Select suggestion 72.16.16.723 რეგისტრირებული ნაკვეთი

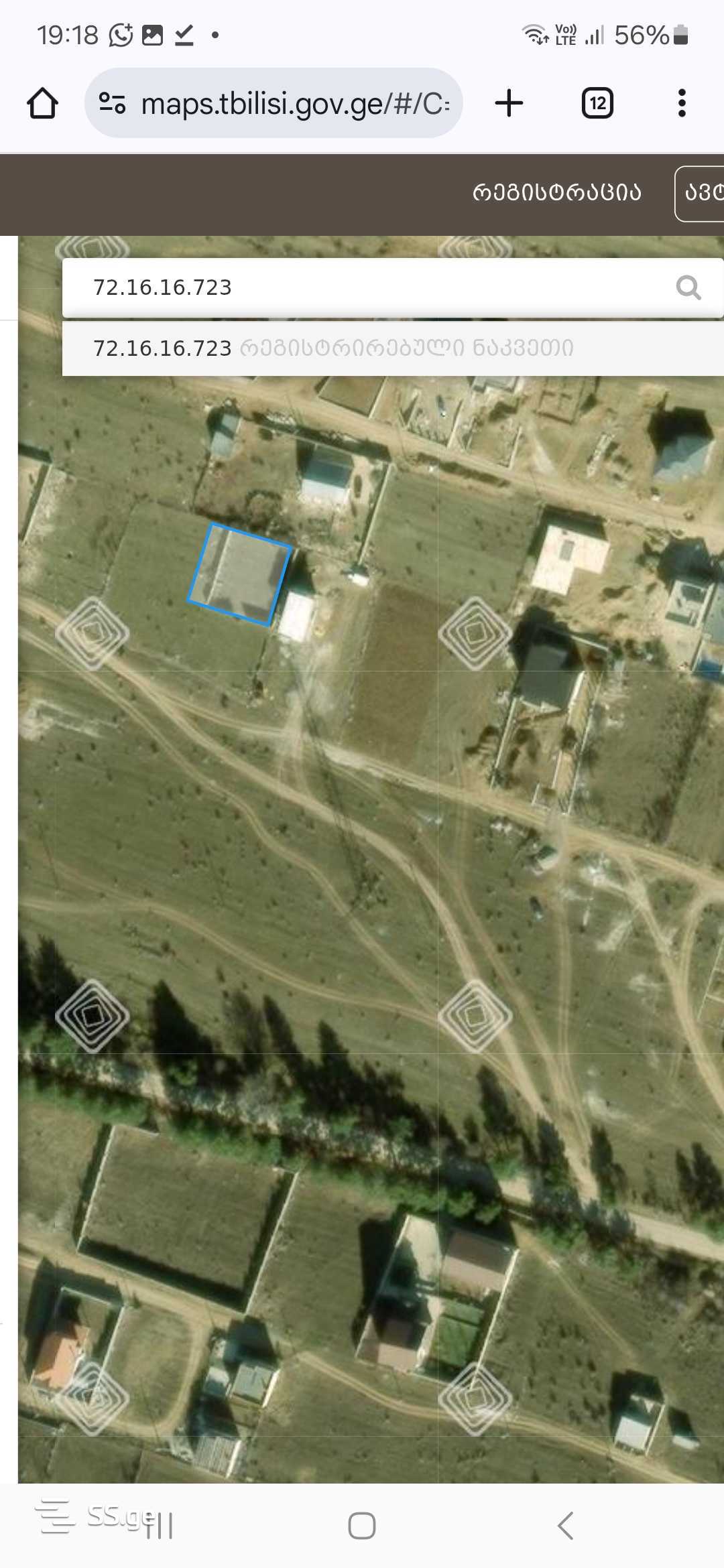(333, 348)
